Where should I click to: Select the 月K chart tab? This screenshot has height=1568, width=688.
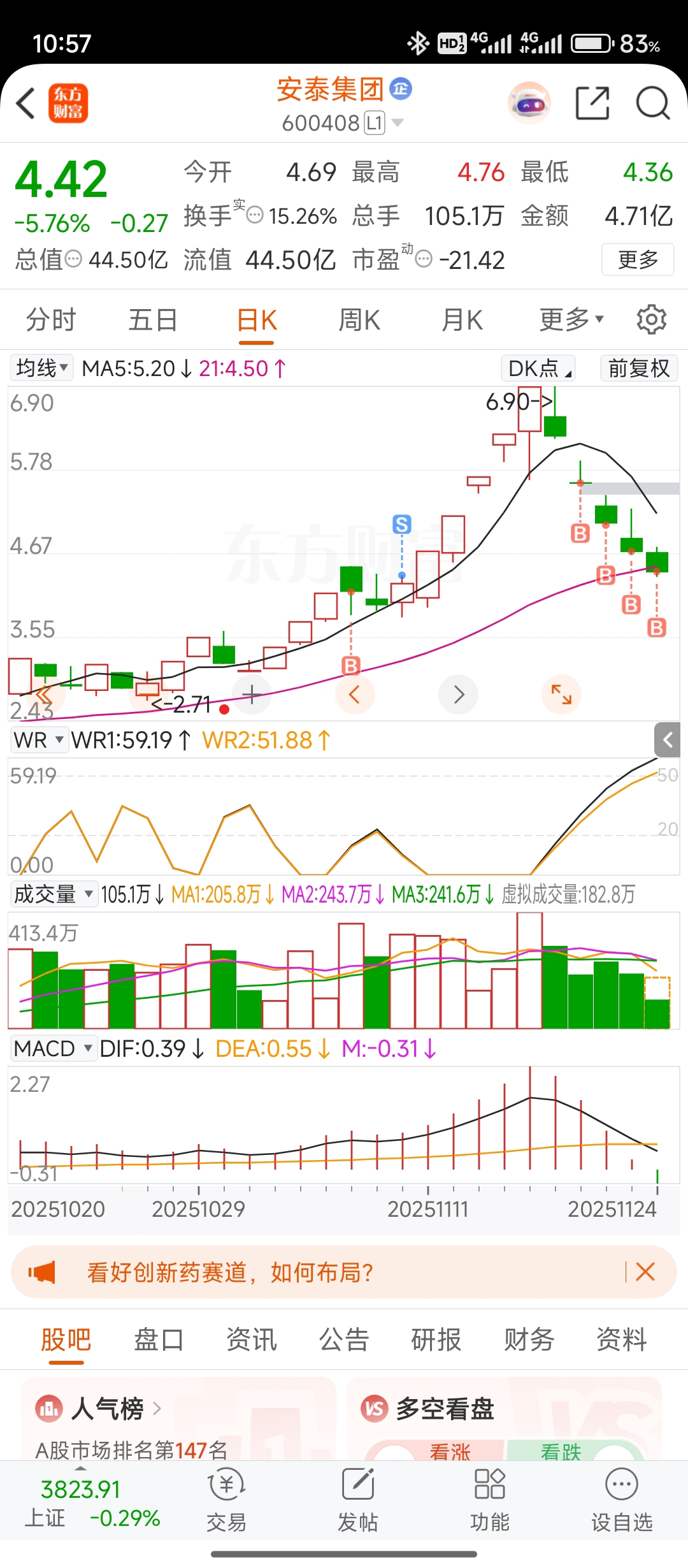[x=462, y=320]
